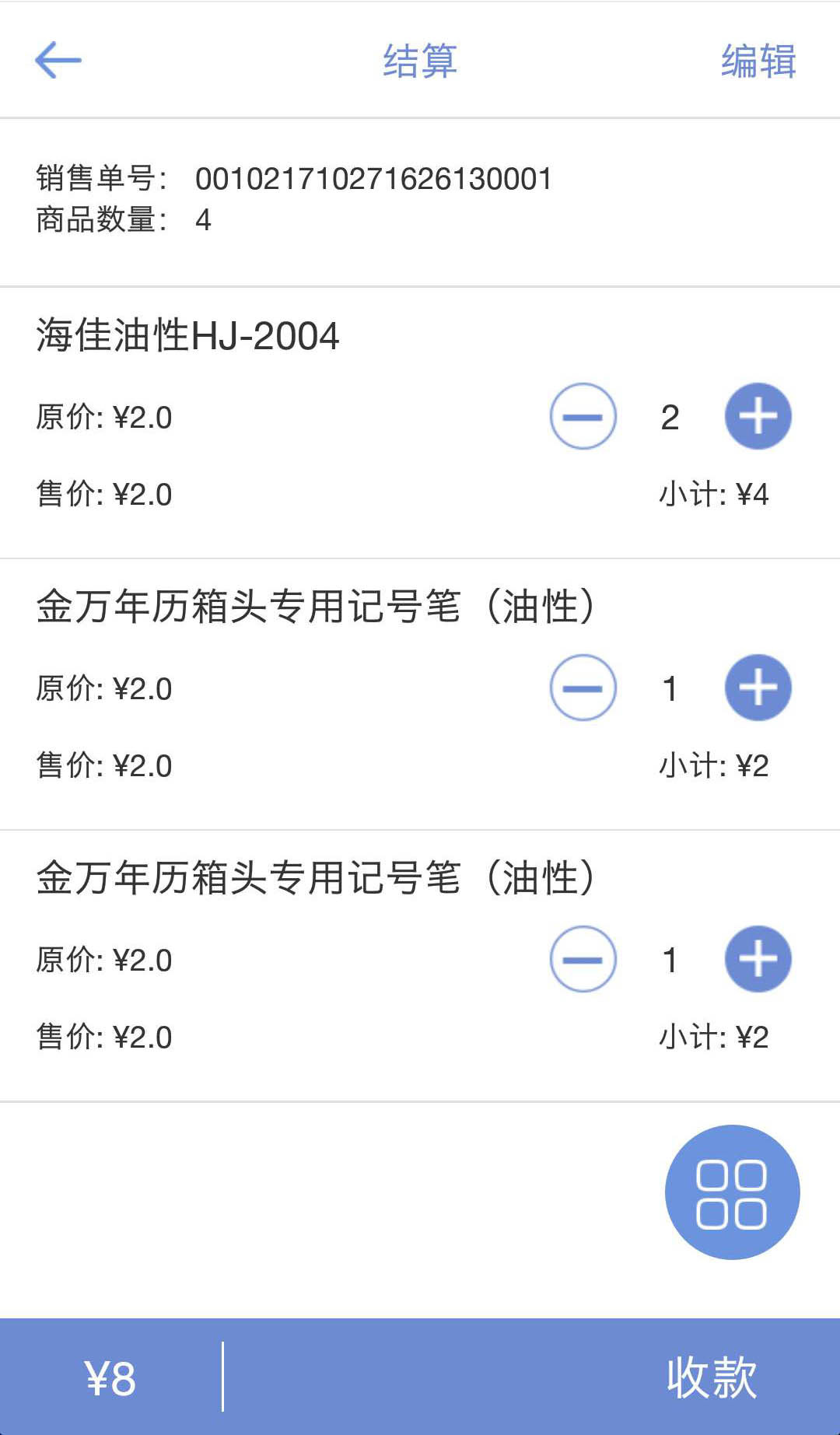
Task: Tap quantity 1 of the last item
Action: (672, 960)
